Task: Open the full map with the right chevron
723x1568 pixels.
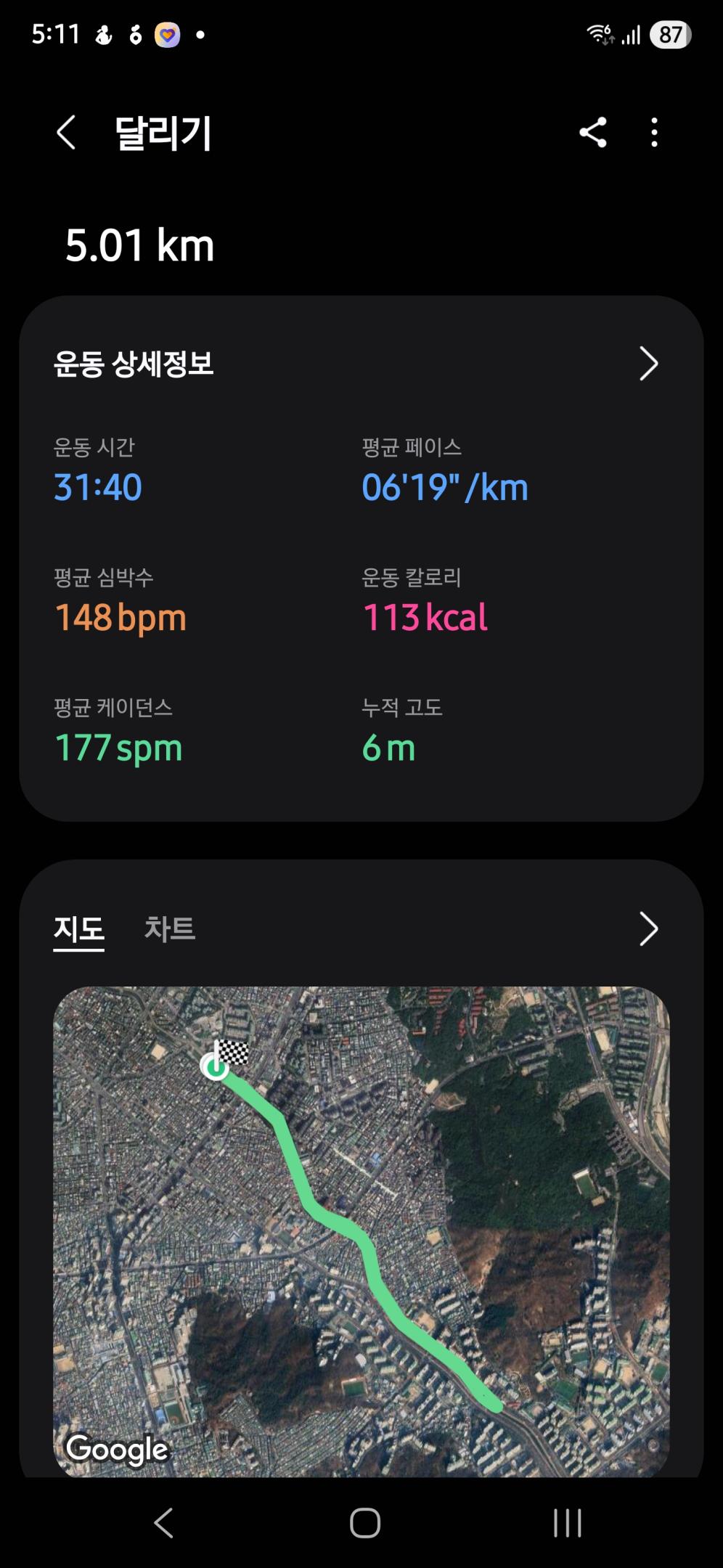Action: 648,928
